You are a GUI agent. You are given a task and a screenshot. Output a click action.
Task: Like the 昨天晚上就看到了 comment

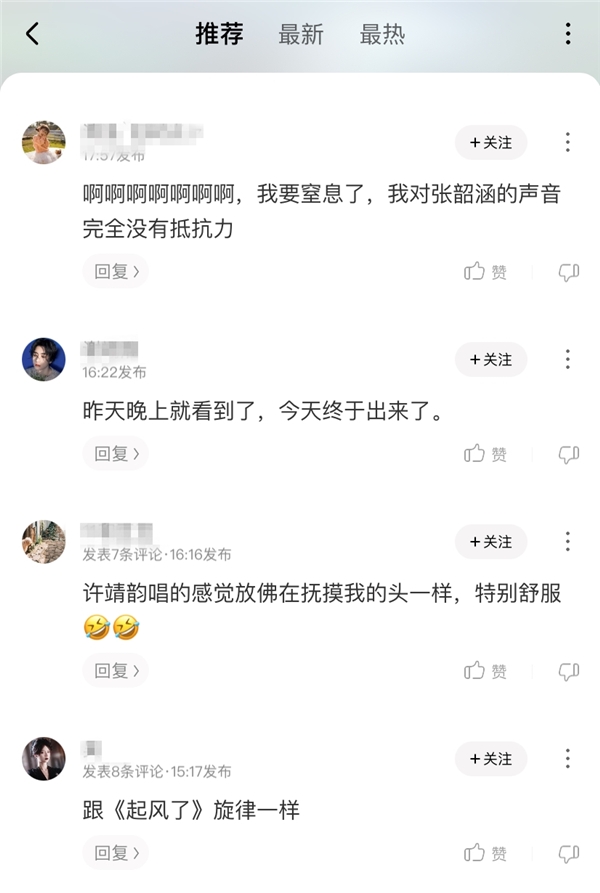[486, 454]
